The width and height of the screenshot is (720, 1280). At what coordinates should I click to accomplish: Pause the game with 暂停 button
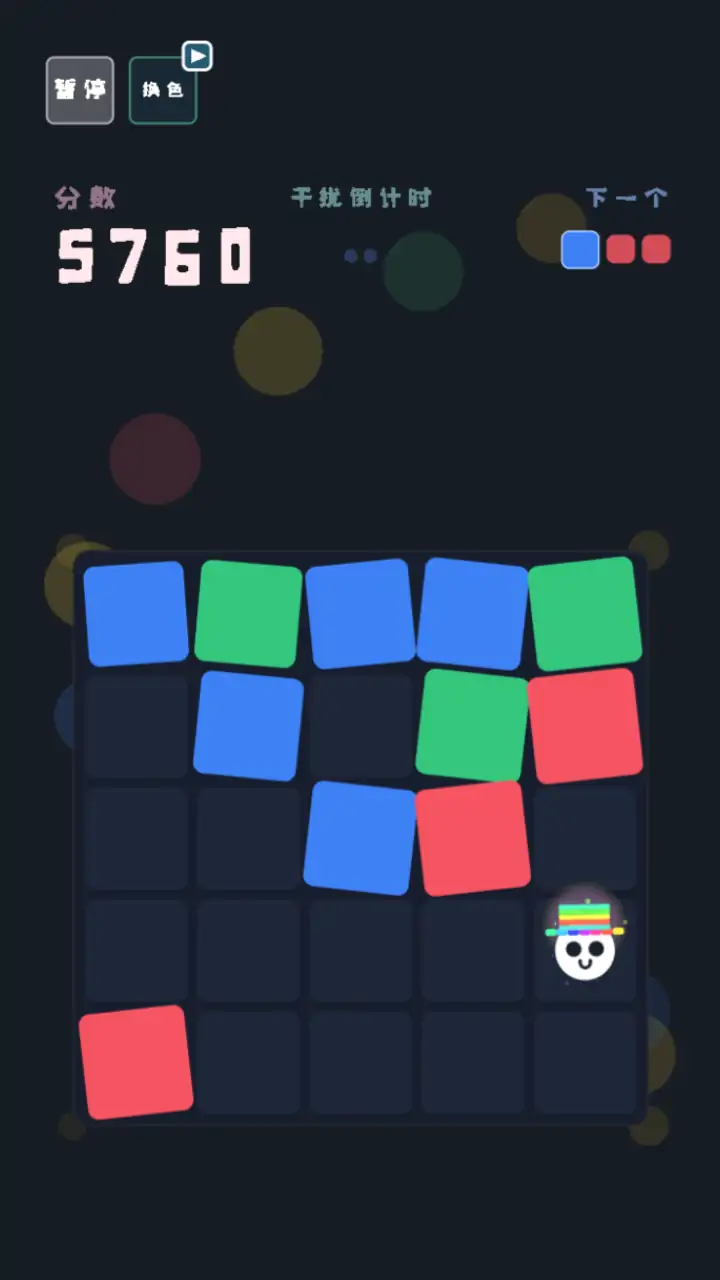pos(80,90)
